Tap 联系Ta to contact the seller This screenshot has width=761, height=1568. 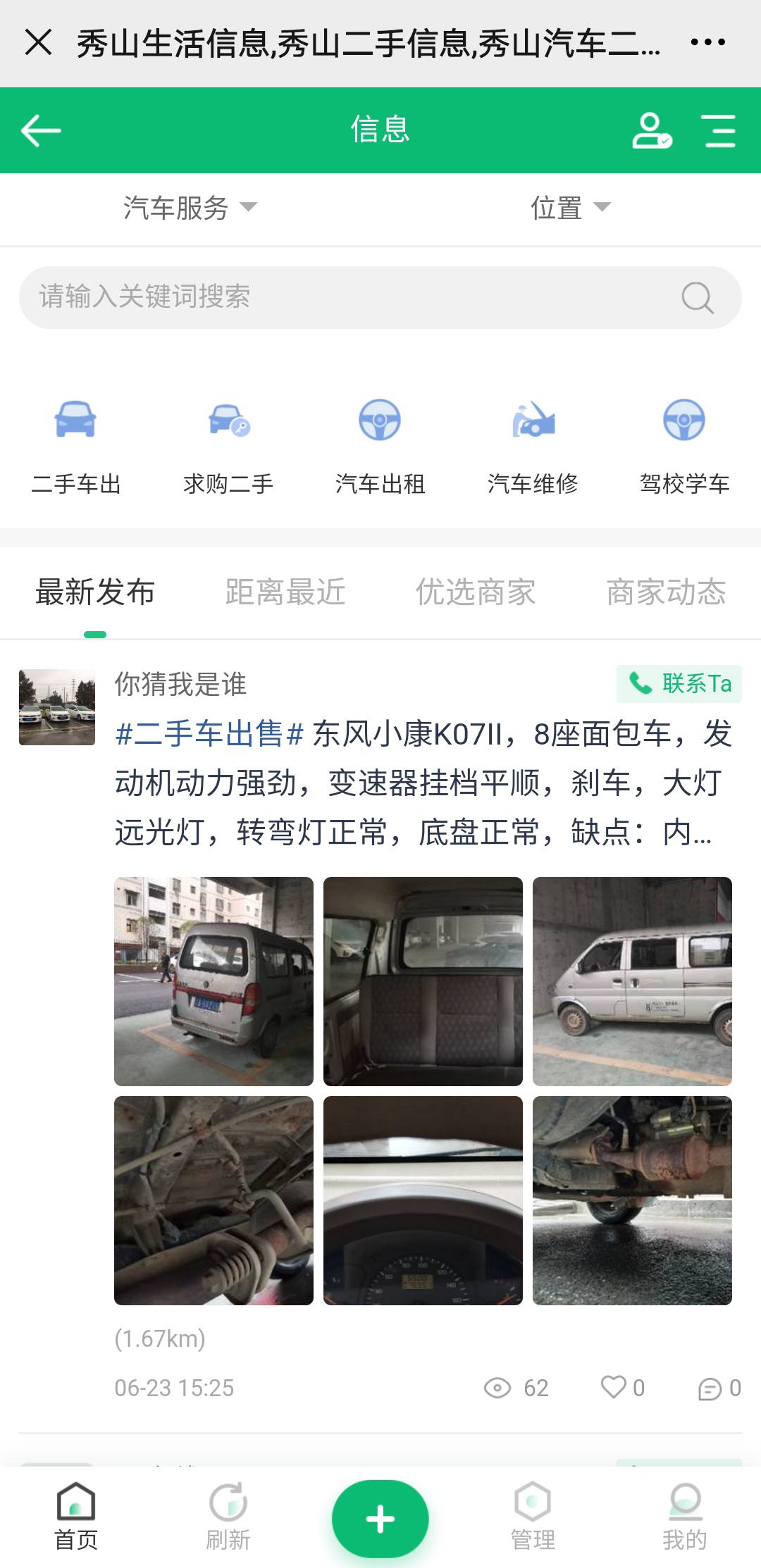click(679, 683)
